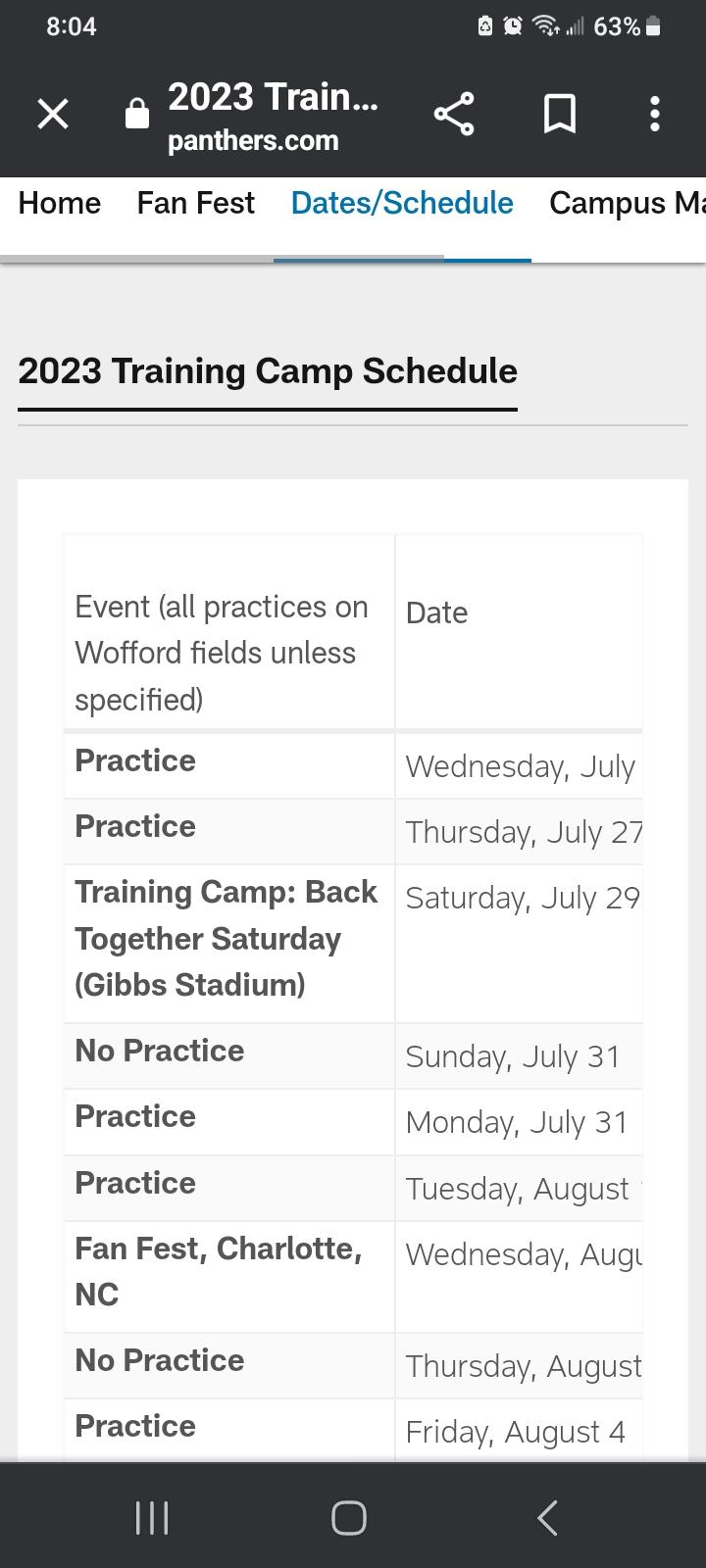Tap the system back button
Image resolution: width=706 pixels, height=1568 pixels.
tap(547, 1518)
